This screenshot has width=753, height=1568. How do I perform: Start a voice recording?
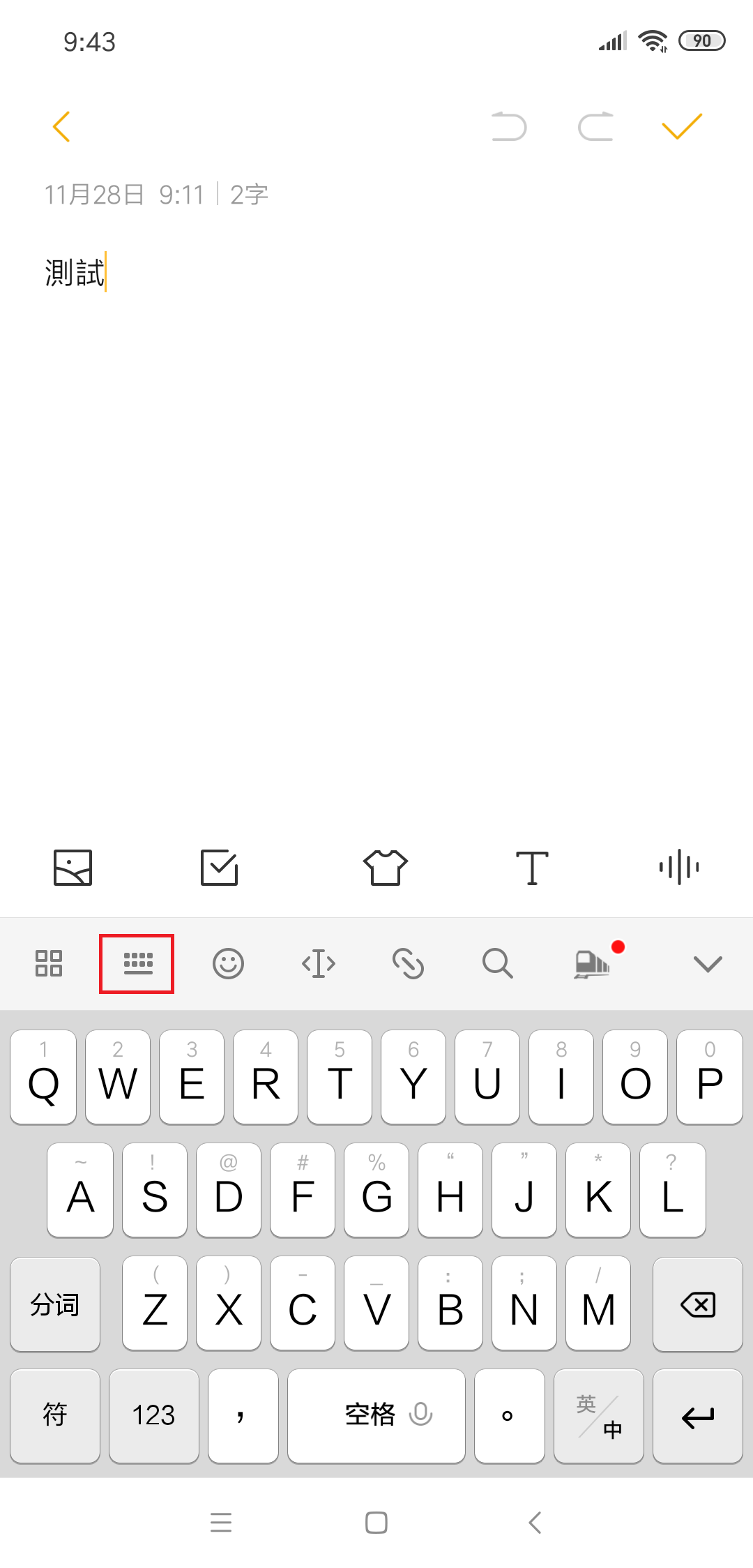(x=679, y=868)
